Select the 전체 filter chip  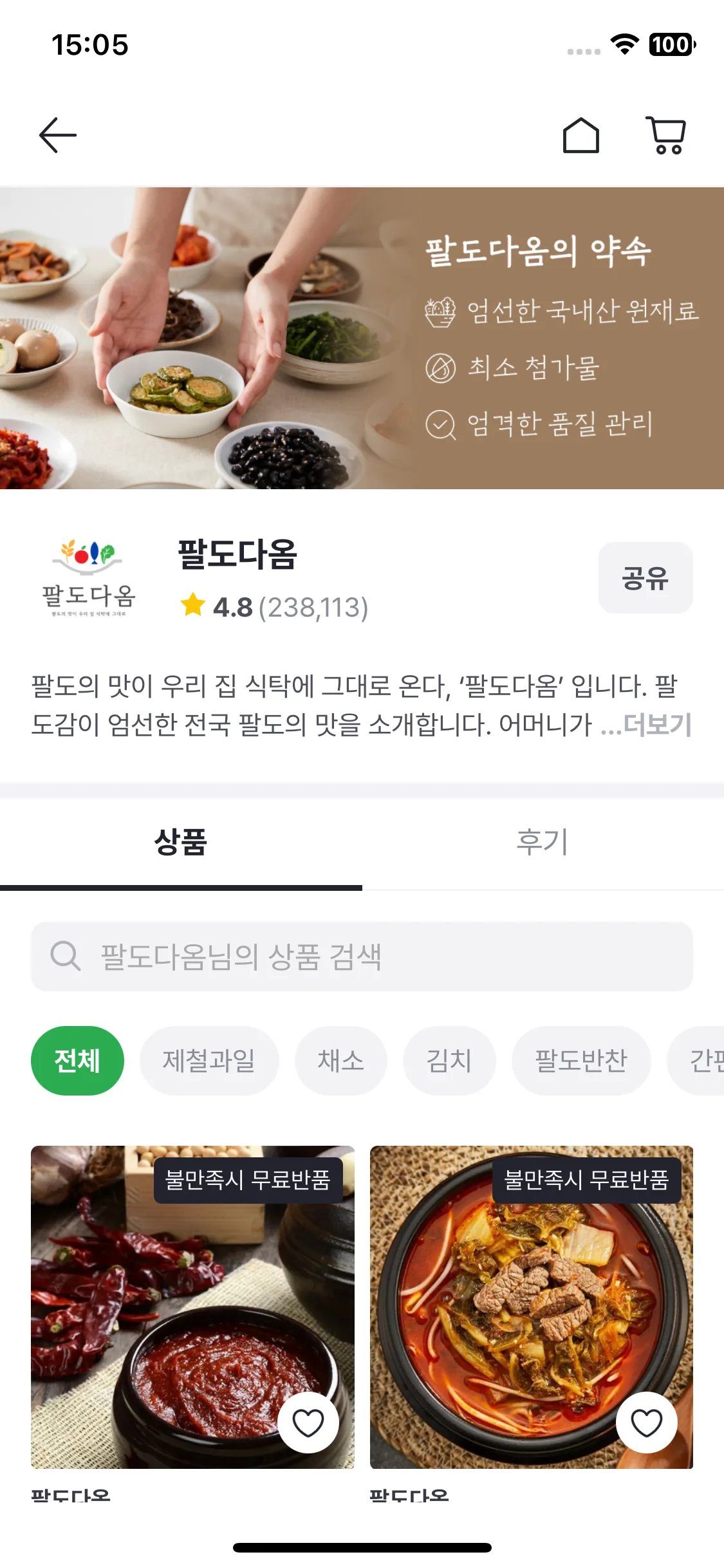tap(77, 1060)
